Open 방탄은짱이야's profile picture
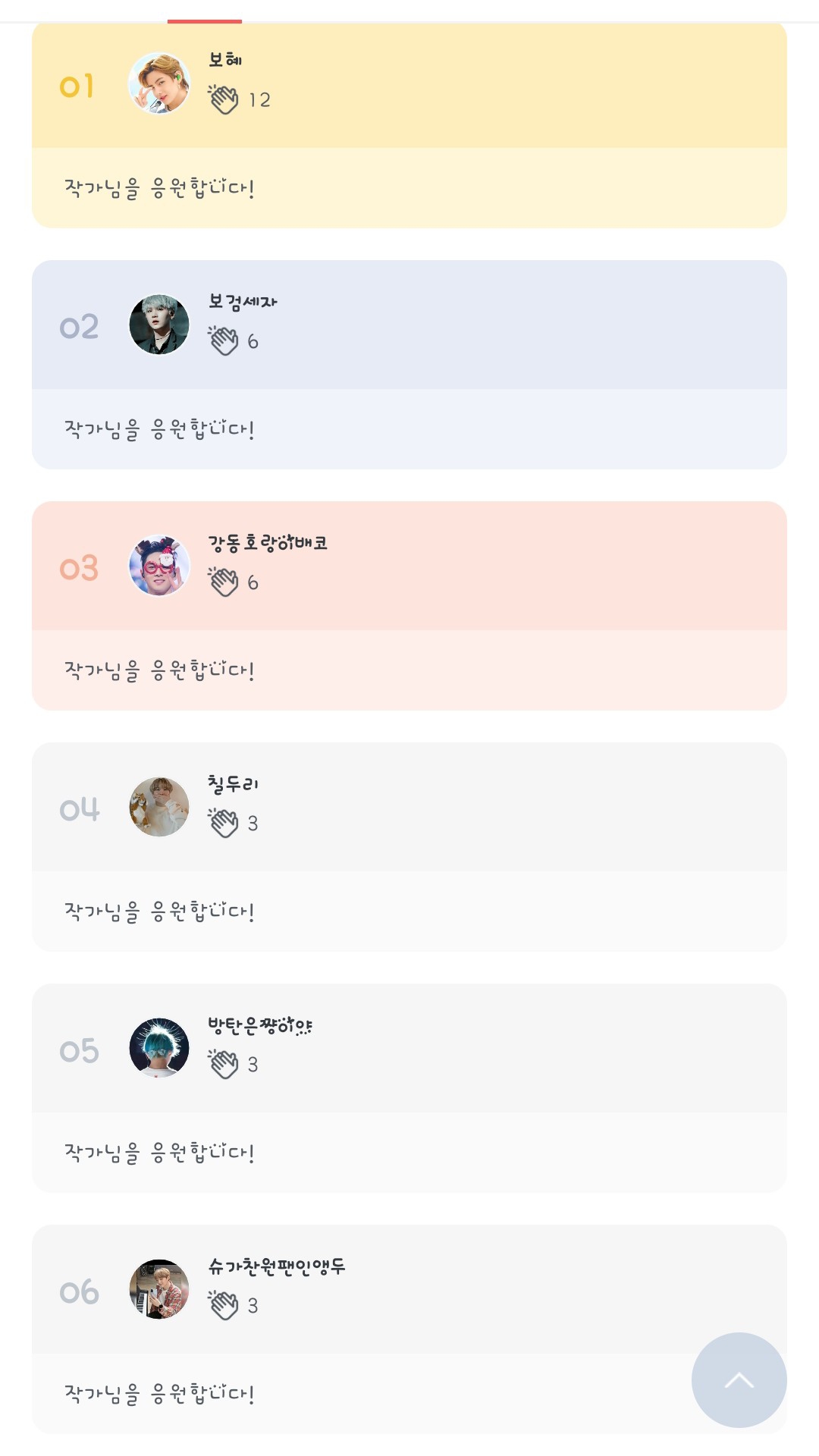 pos(159,1048)
